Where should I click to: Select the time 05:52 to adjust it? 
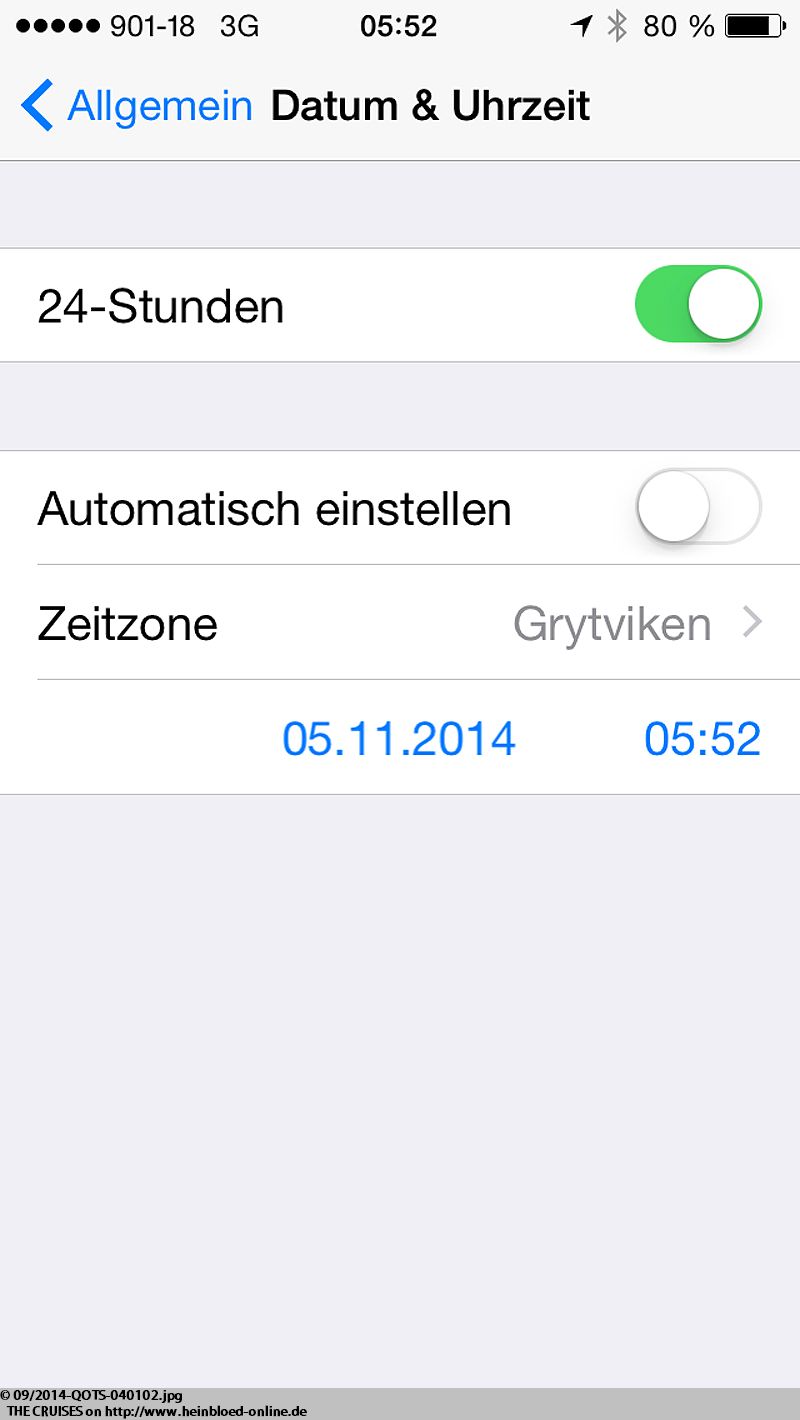(x=703, y=739)
